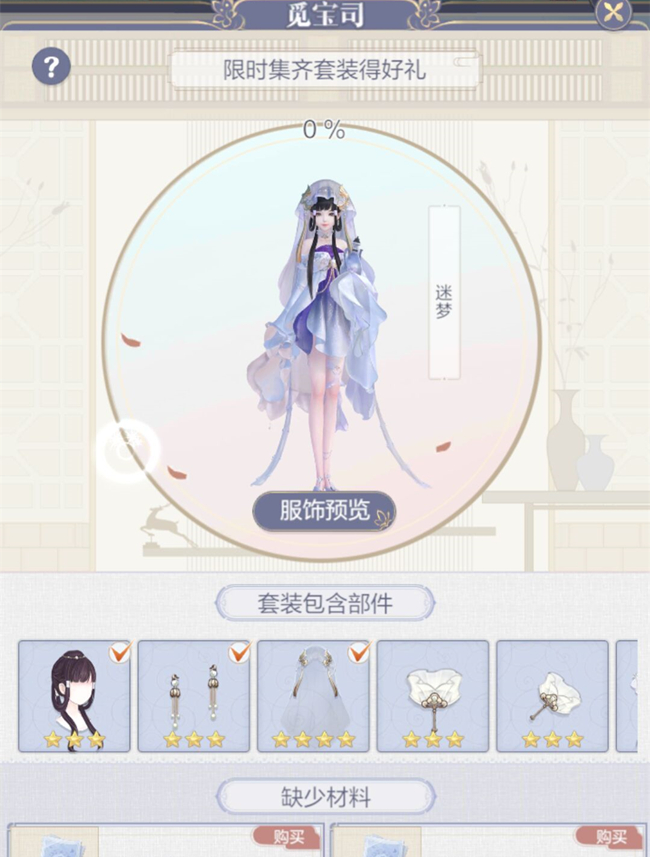
Task: Tap the 迷梦 suit name tag
Action: tap(444, 293)
